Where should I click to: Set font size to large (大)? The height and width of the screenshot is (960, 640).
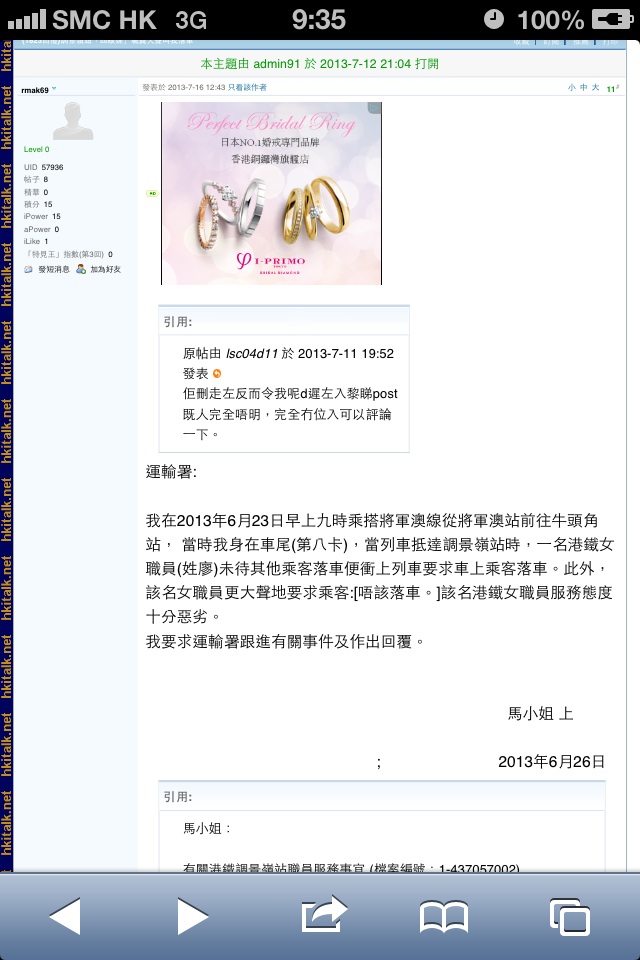[595, 88]
